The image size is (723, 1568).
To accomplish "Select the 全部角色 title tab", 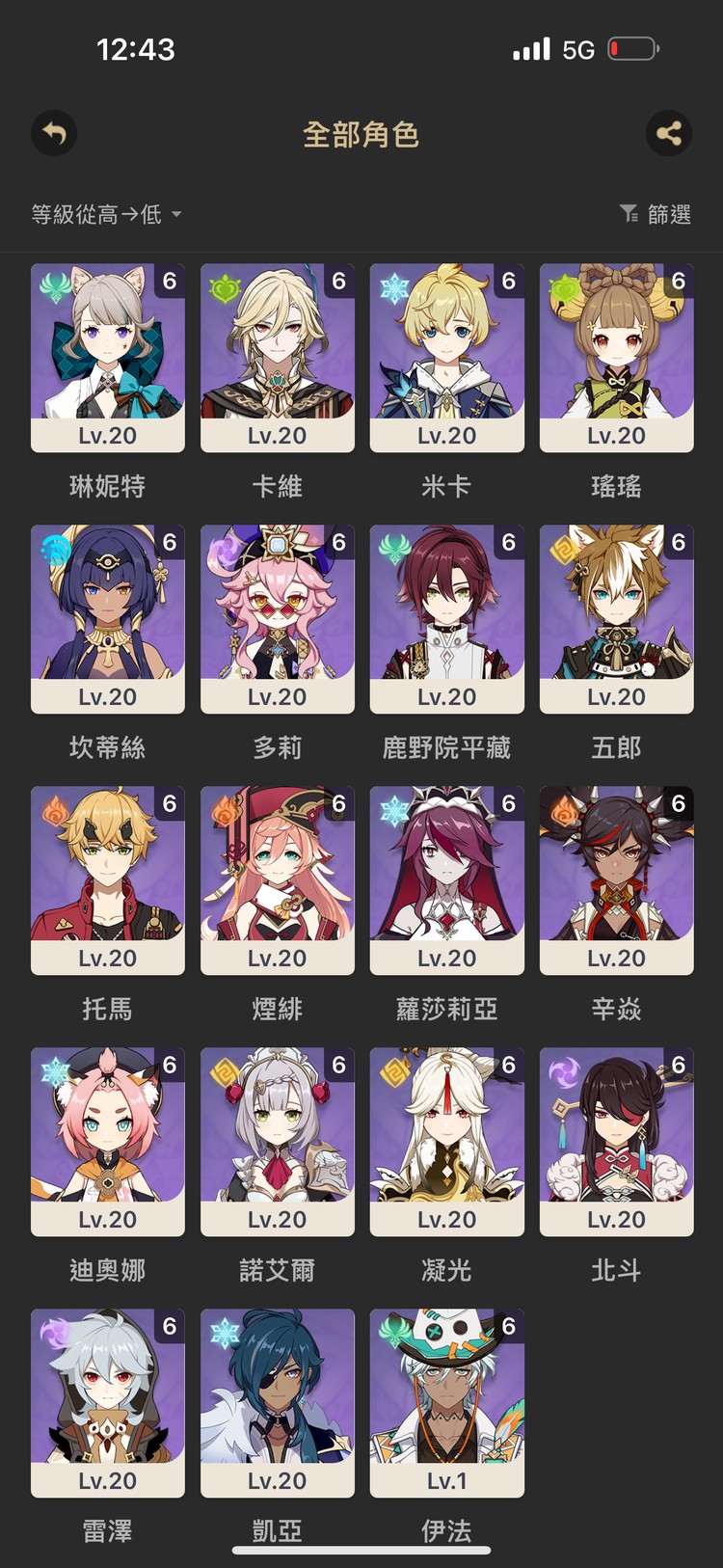I will 361,133.
